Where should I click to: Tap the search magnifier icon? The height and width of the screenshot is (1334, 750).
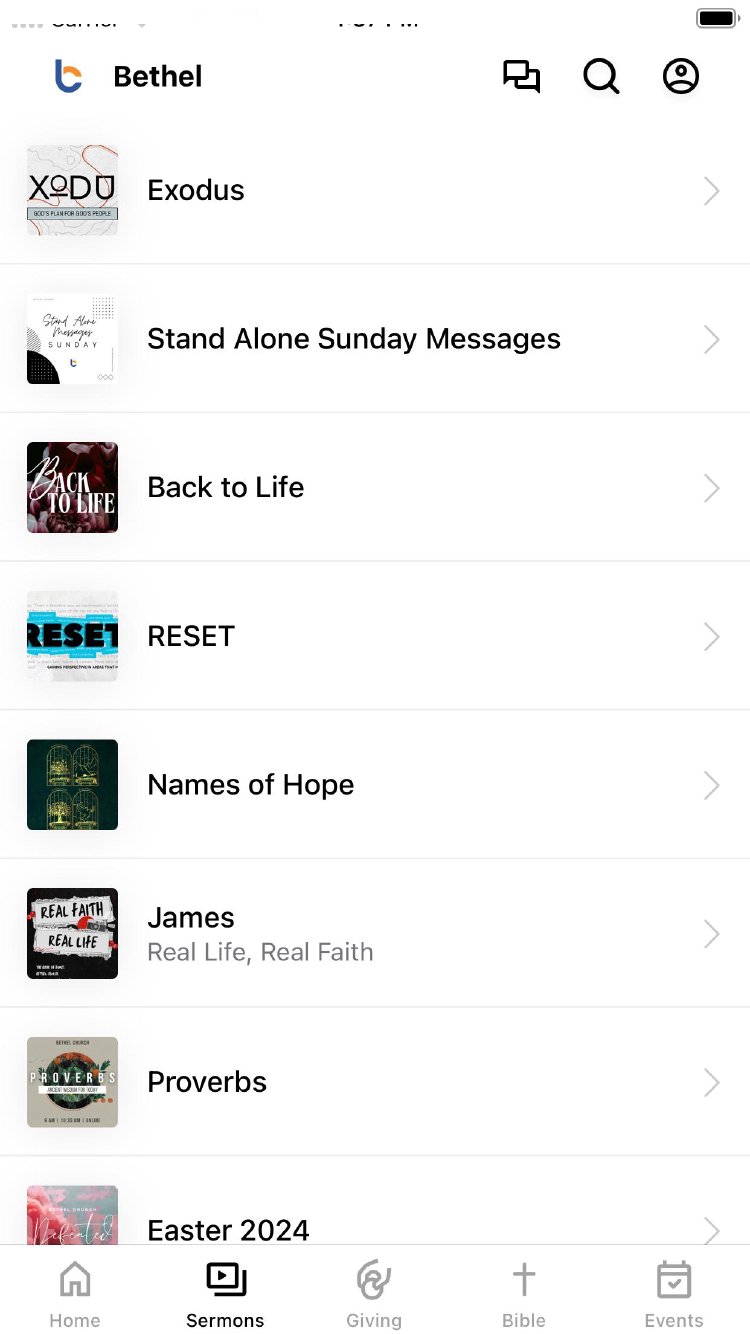[601, 77]
